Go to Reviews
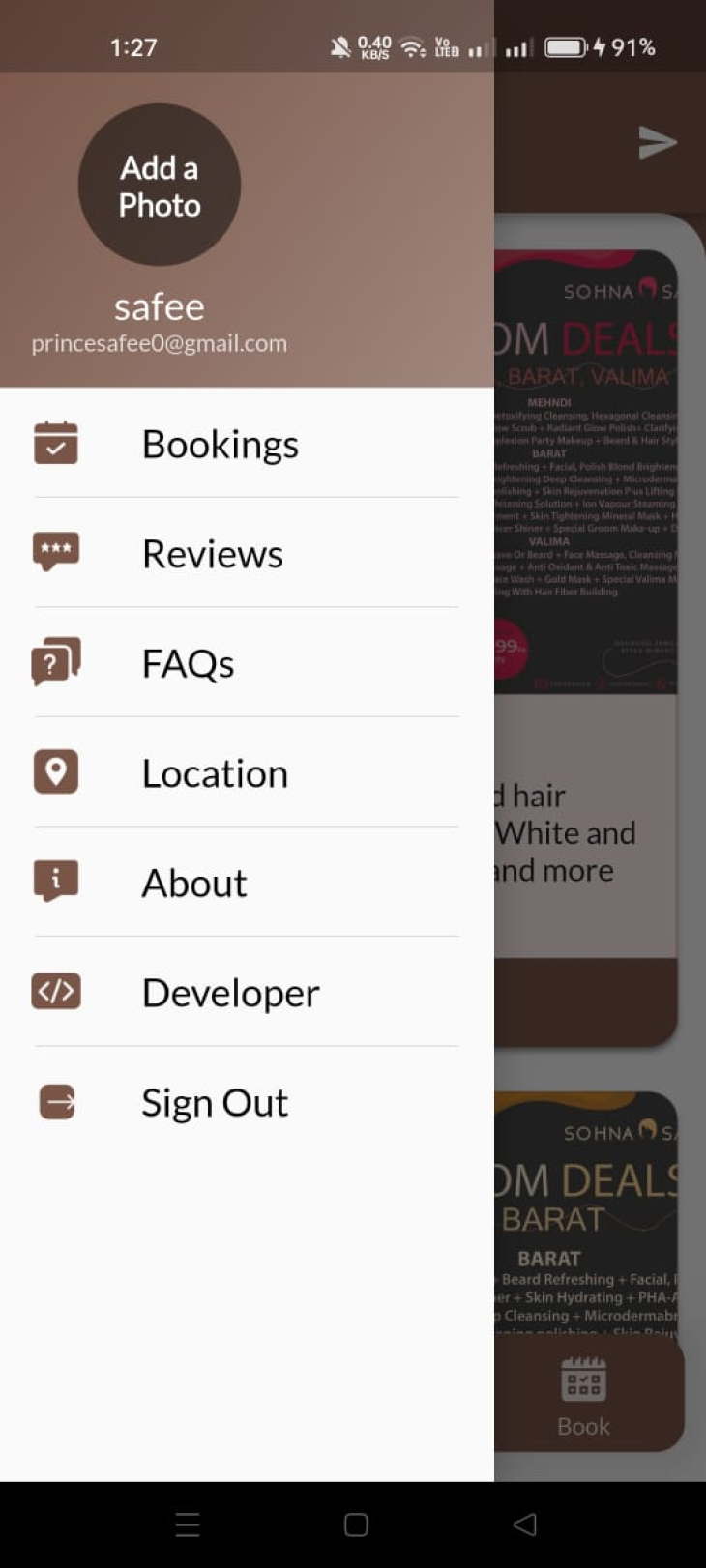706x1568 pixels. tap(213, 554)
